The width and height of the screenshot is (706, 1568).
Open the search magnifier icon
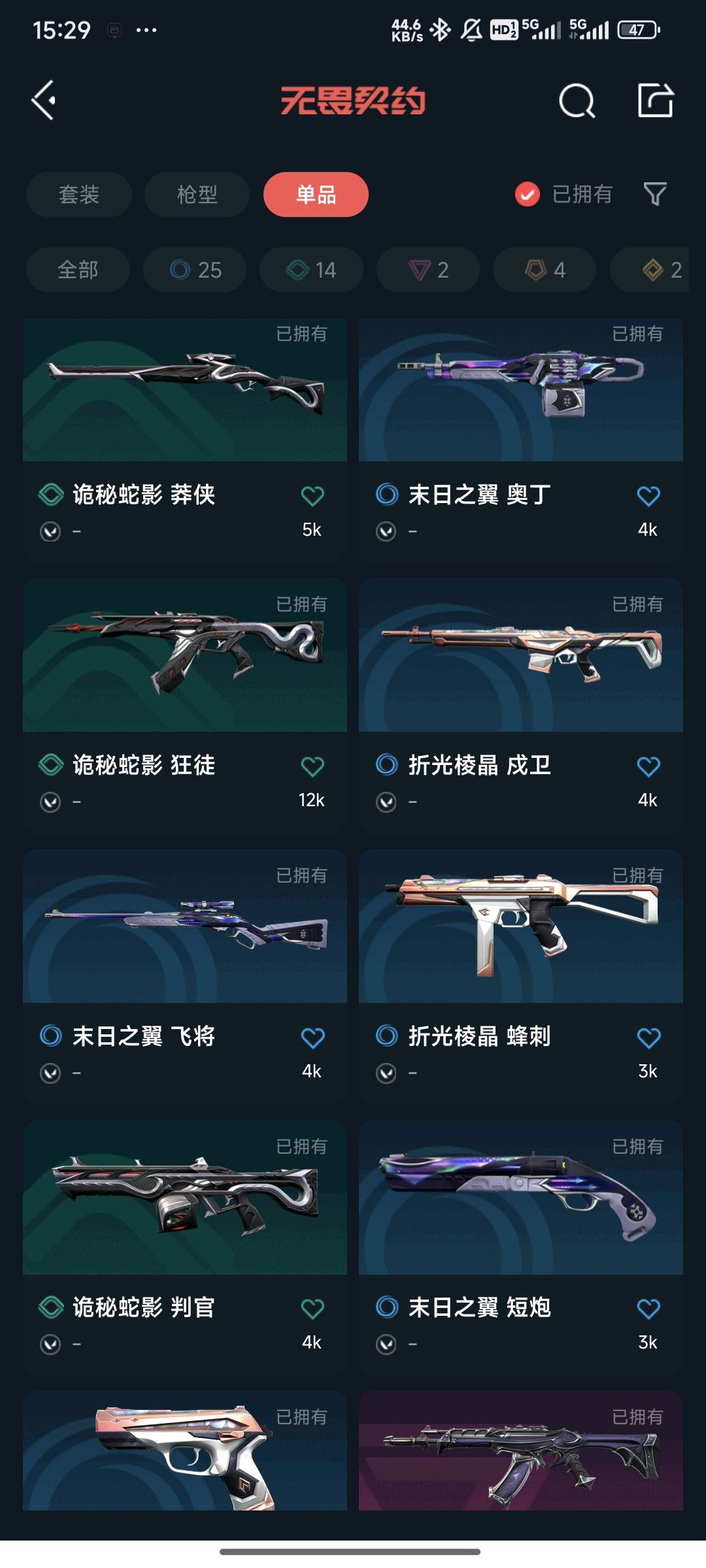(x=577, y=101)
